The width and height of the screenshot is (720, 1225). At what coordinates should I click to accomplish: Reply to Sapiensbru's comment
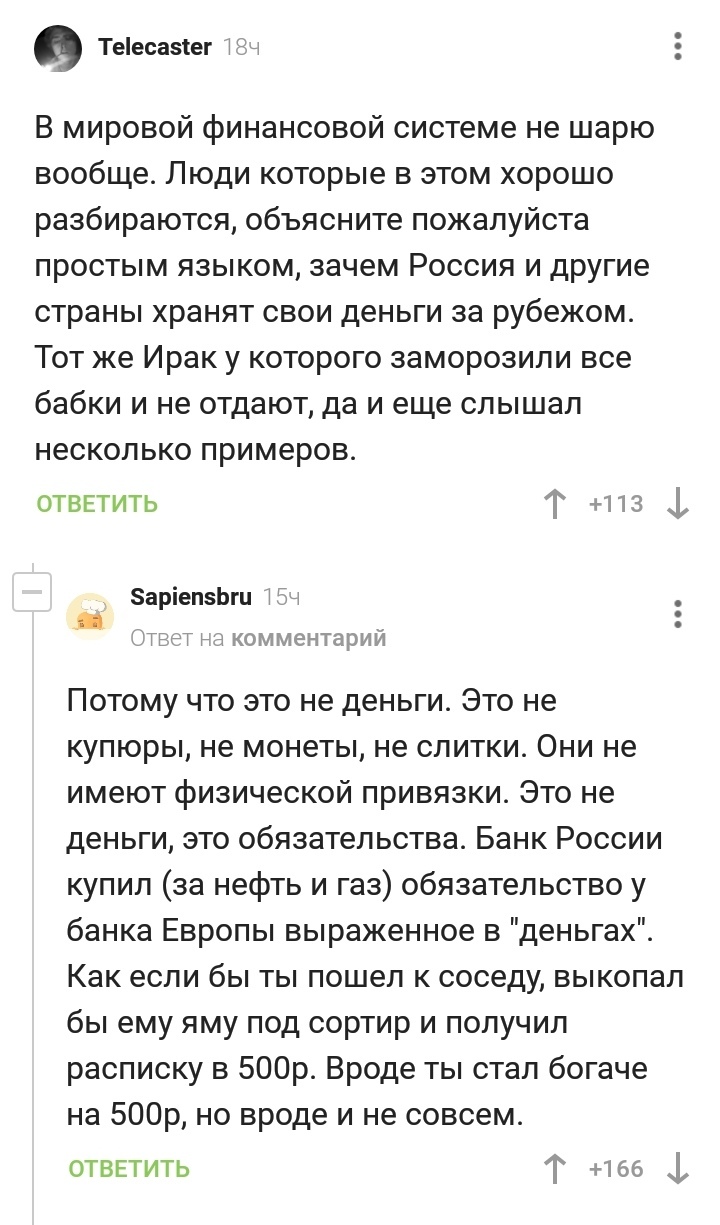click(x=129, y=1168)
